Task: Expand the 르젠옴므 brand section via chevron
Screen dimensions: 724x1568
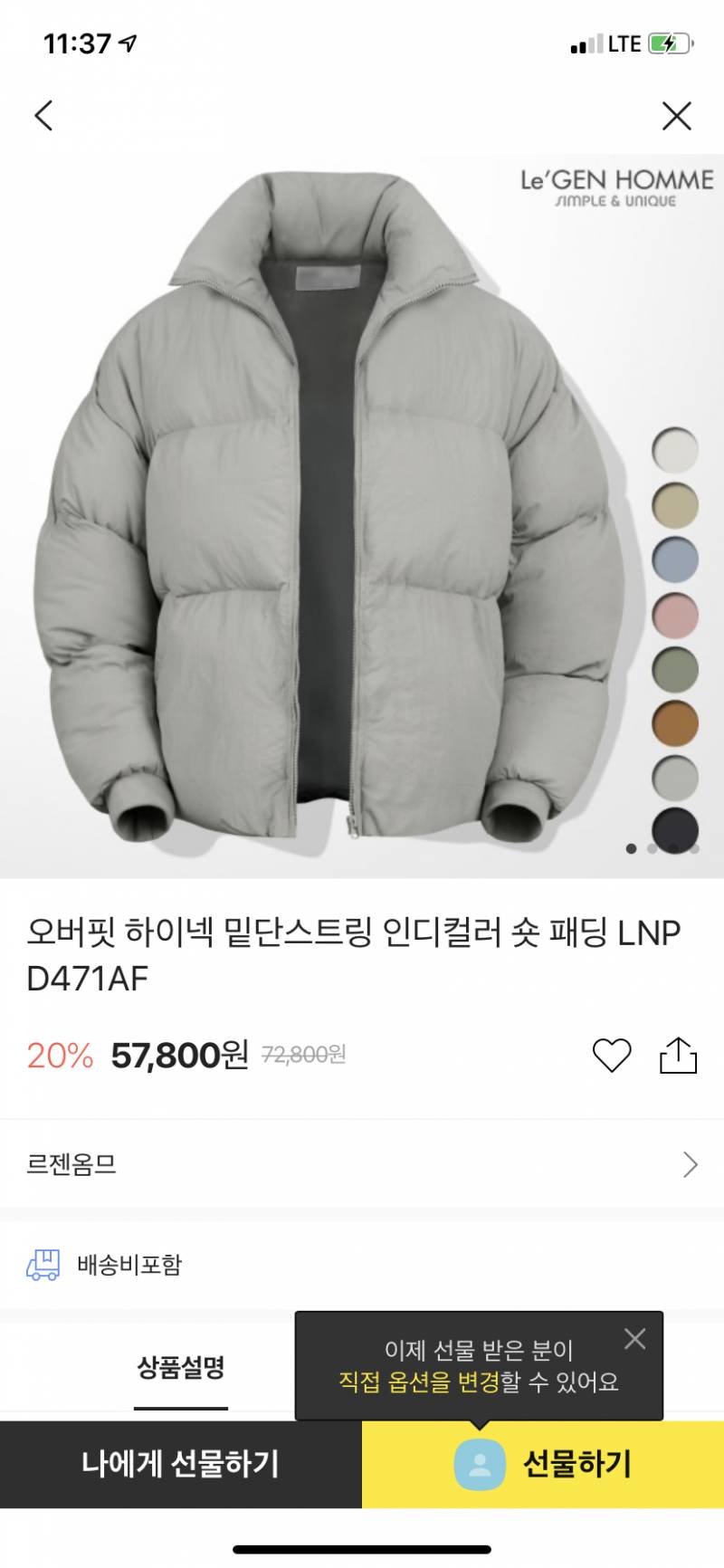Action: pos(688,1166)
